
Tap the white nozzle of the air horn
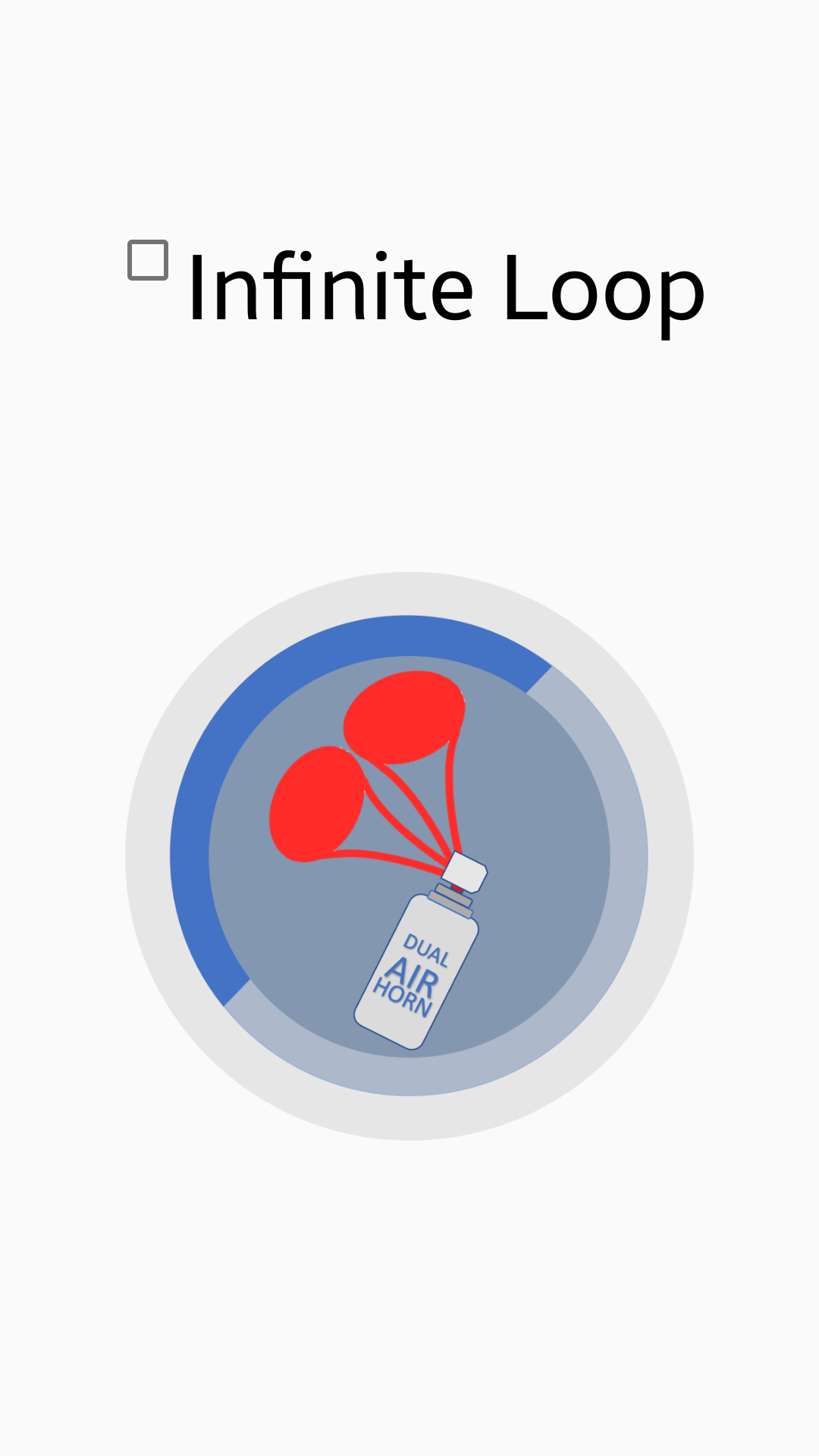[x=464, y=872]
